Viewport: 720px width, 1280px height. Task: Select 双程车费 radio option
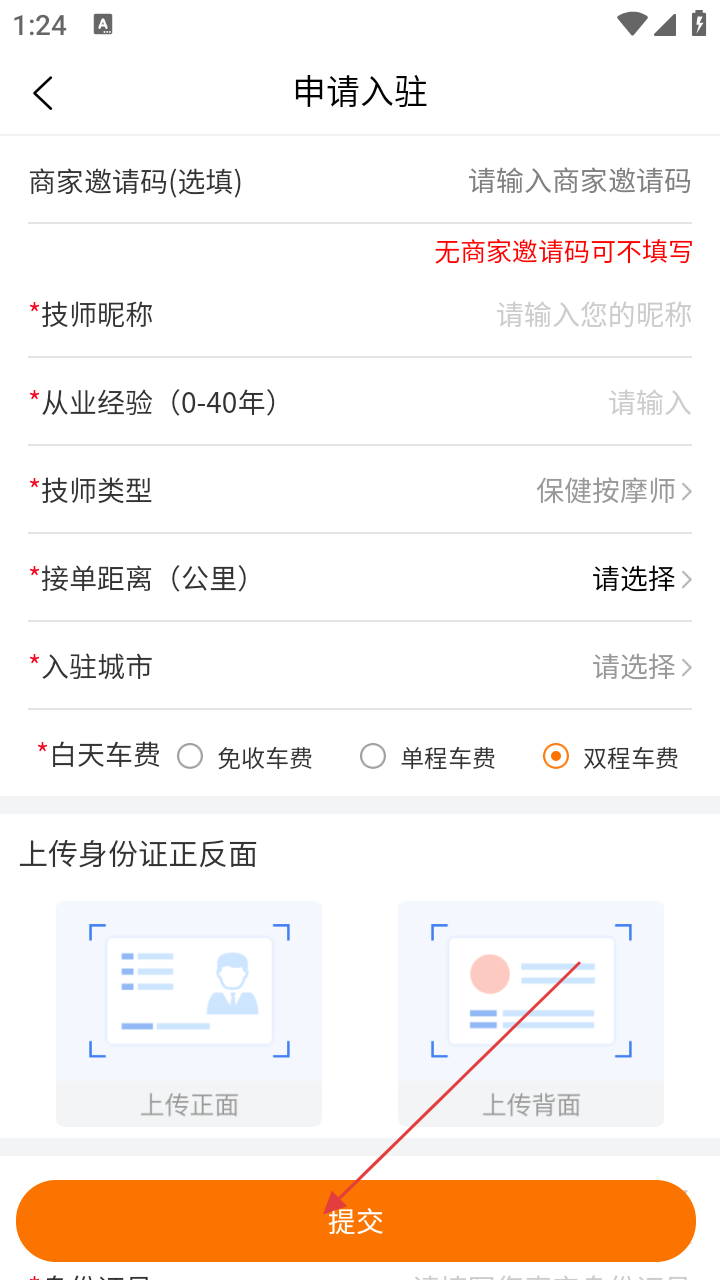(x=556, y=757)
